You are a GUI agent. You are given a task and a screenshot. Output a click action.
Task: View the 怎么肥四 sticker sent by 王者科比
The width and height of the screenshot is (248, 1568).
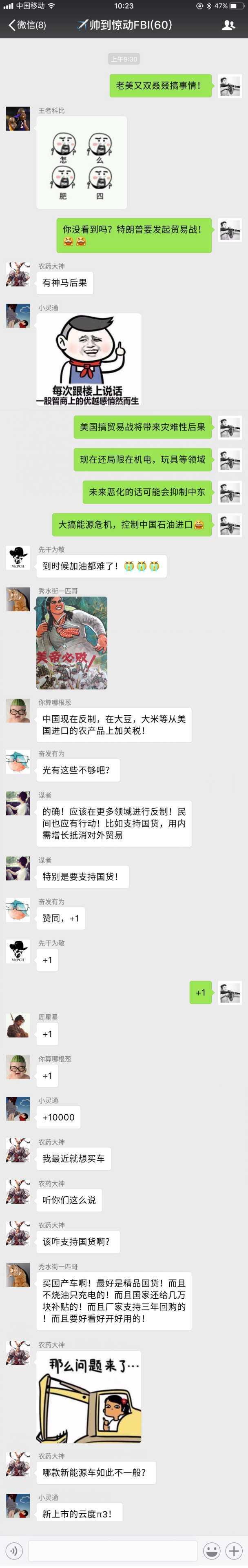point(82,162)
